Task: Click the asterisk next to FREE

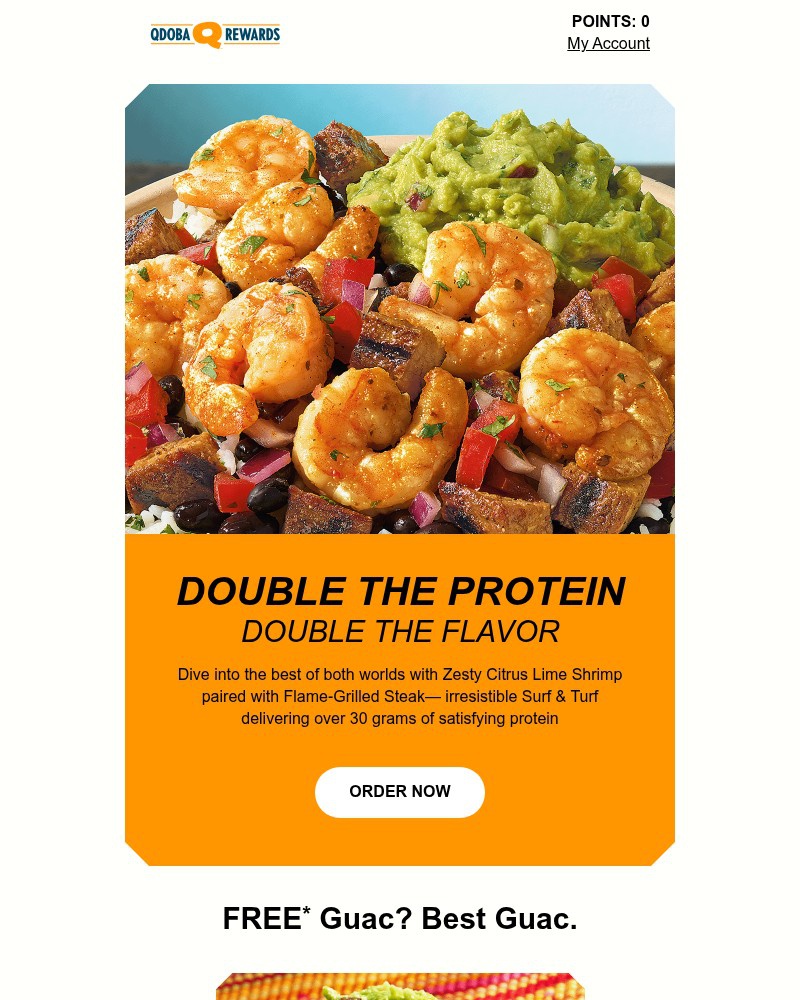Action: (x=307, y=908)
